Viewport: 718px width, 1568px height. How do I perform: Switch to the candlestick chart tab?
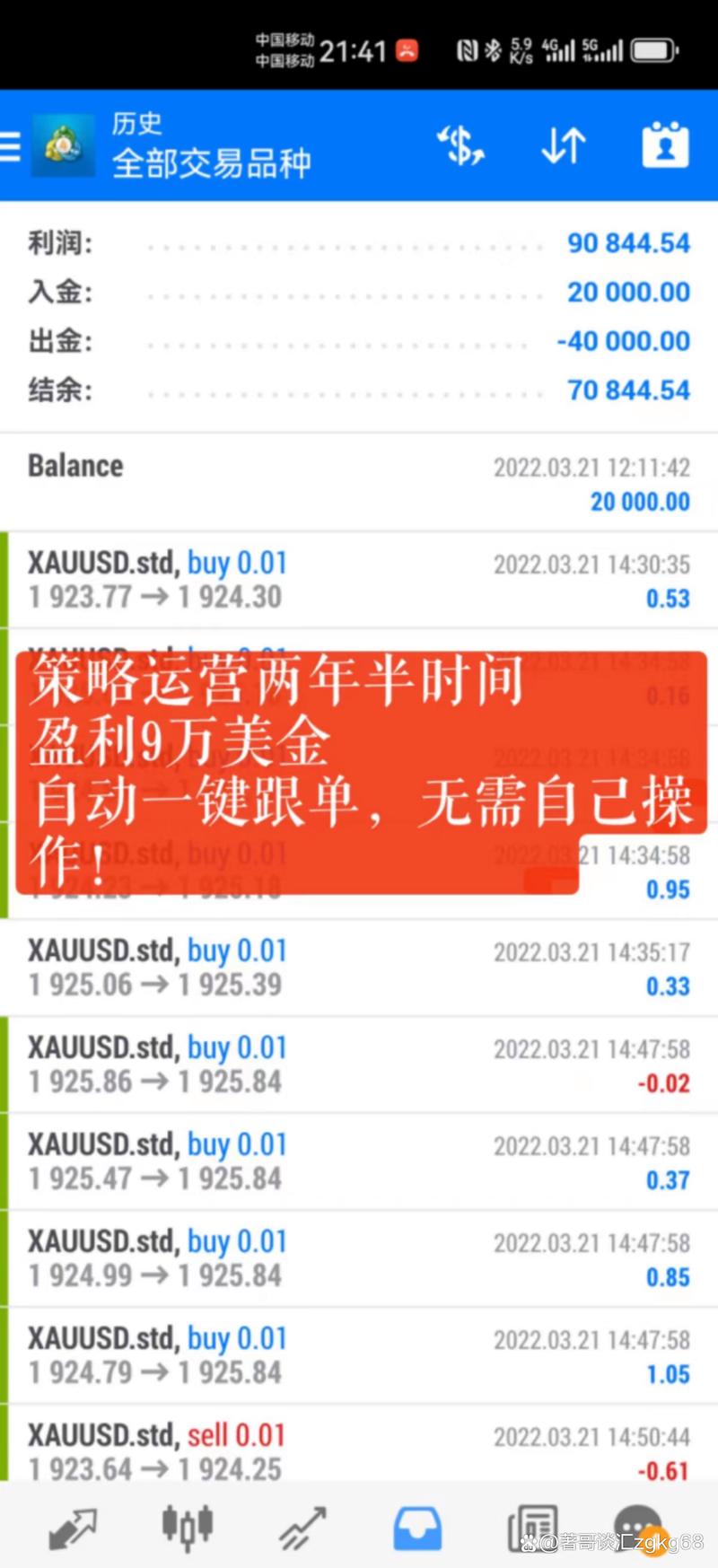tap(187, 1529)
